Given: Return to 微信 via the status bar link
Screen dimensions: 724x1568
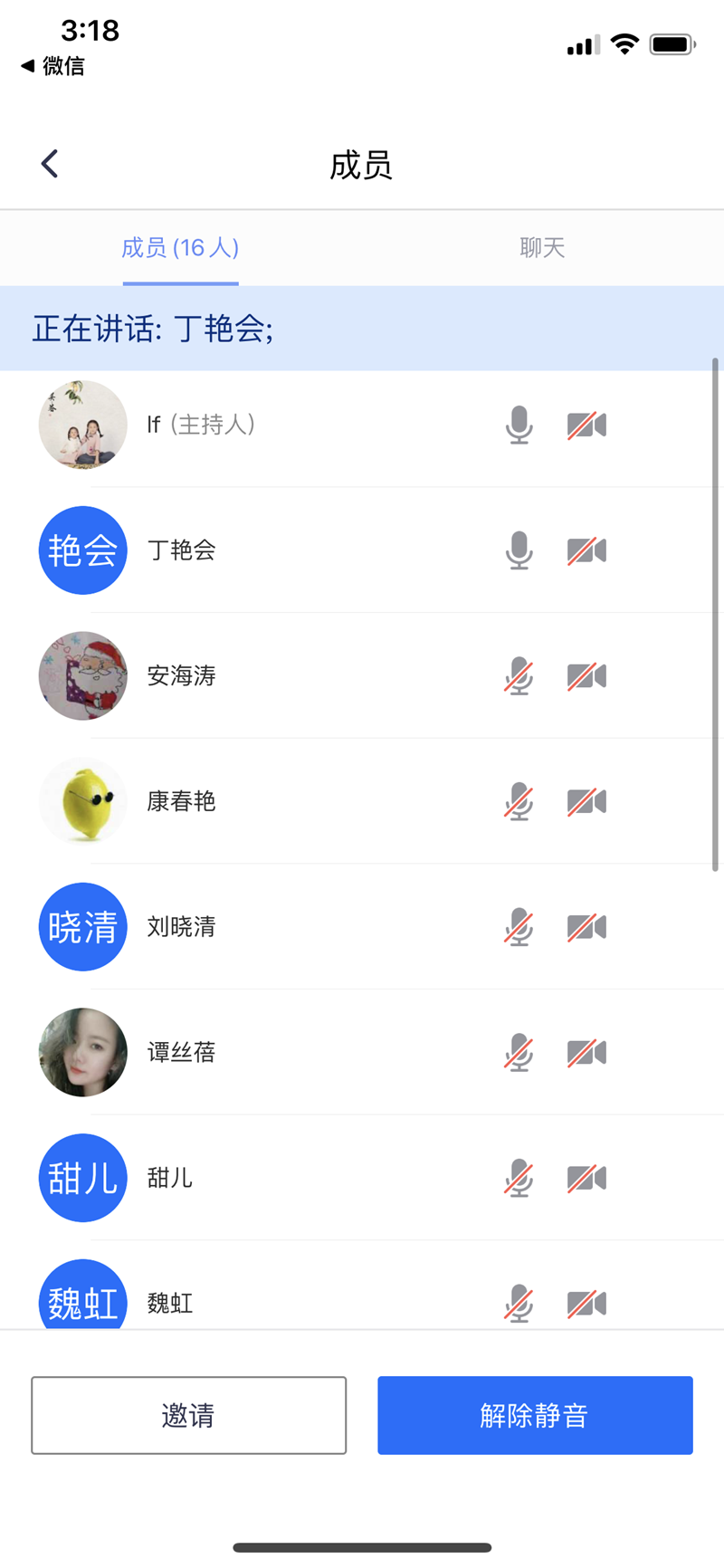Looking at the screenshot, I should tap(53, 66).
